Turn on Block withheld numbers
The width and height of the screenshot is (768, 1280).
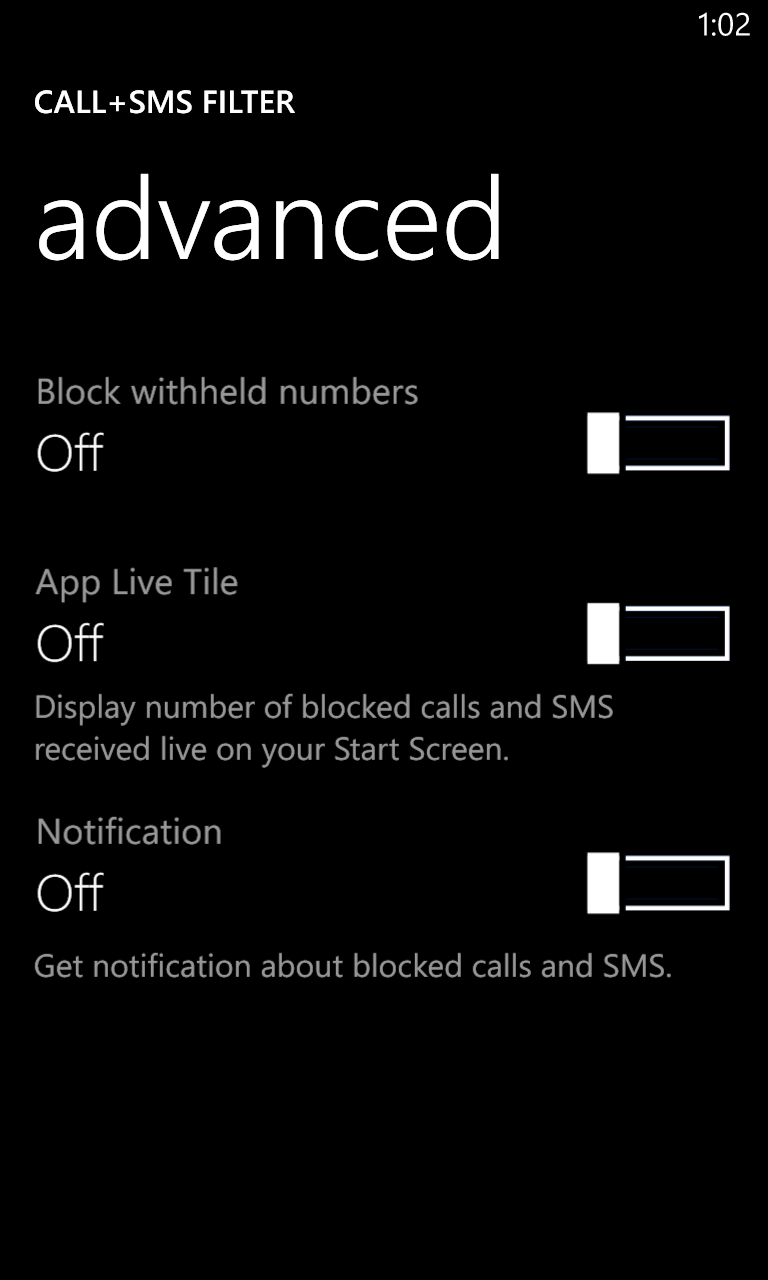coord(658,443)
